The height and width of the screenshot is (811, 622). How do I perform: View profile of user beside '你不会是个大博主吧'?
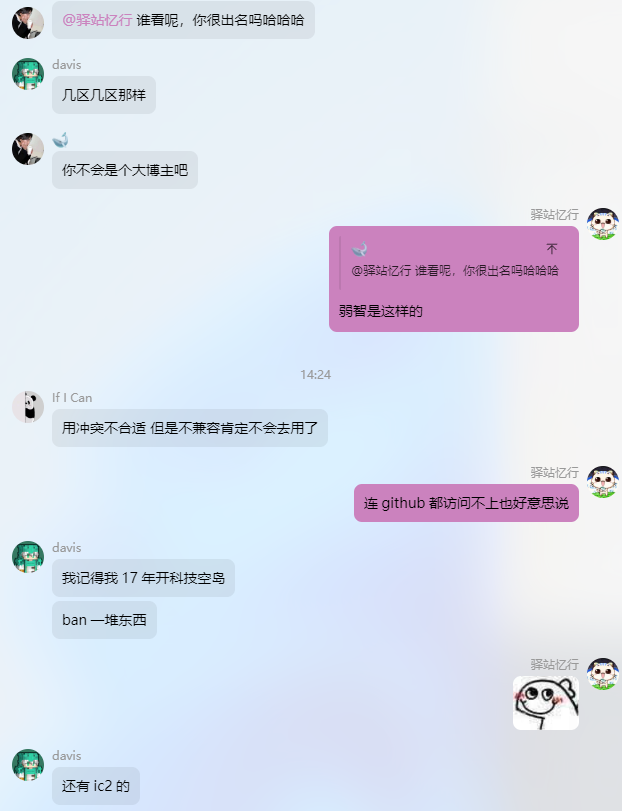[x=28, y=148]
